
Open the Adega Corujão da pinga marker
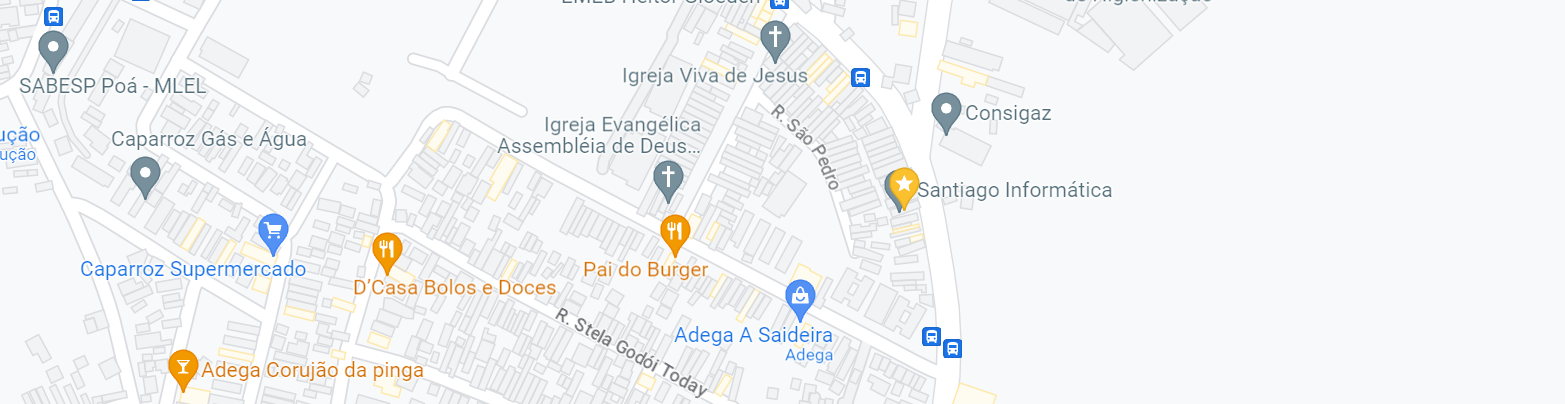tap(182, 367)
